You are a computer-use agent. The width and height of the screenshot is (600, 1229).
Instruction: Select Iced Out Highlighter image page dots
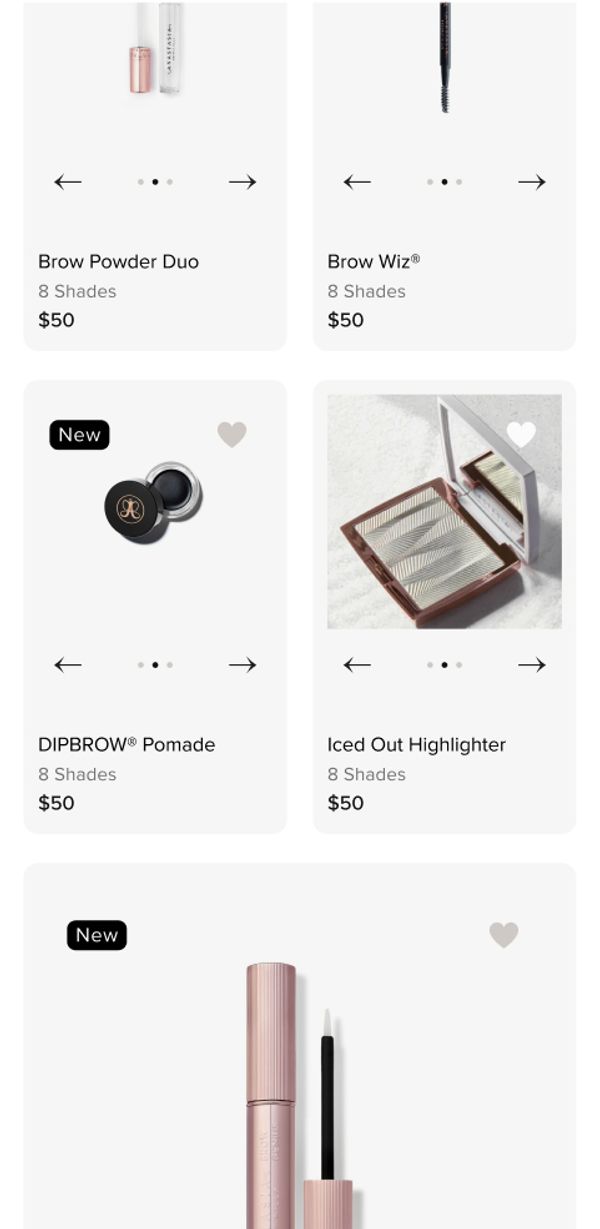(444, 665)
